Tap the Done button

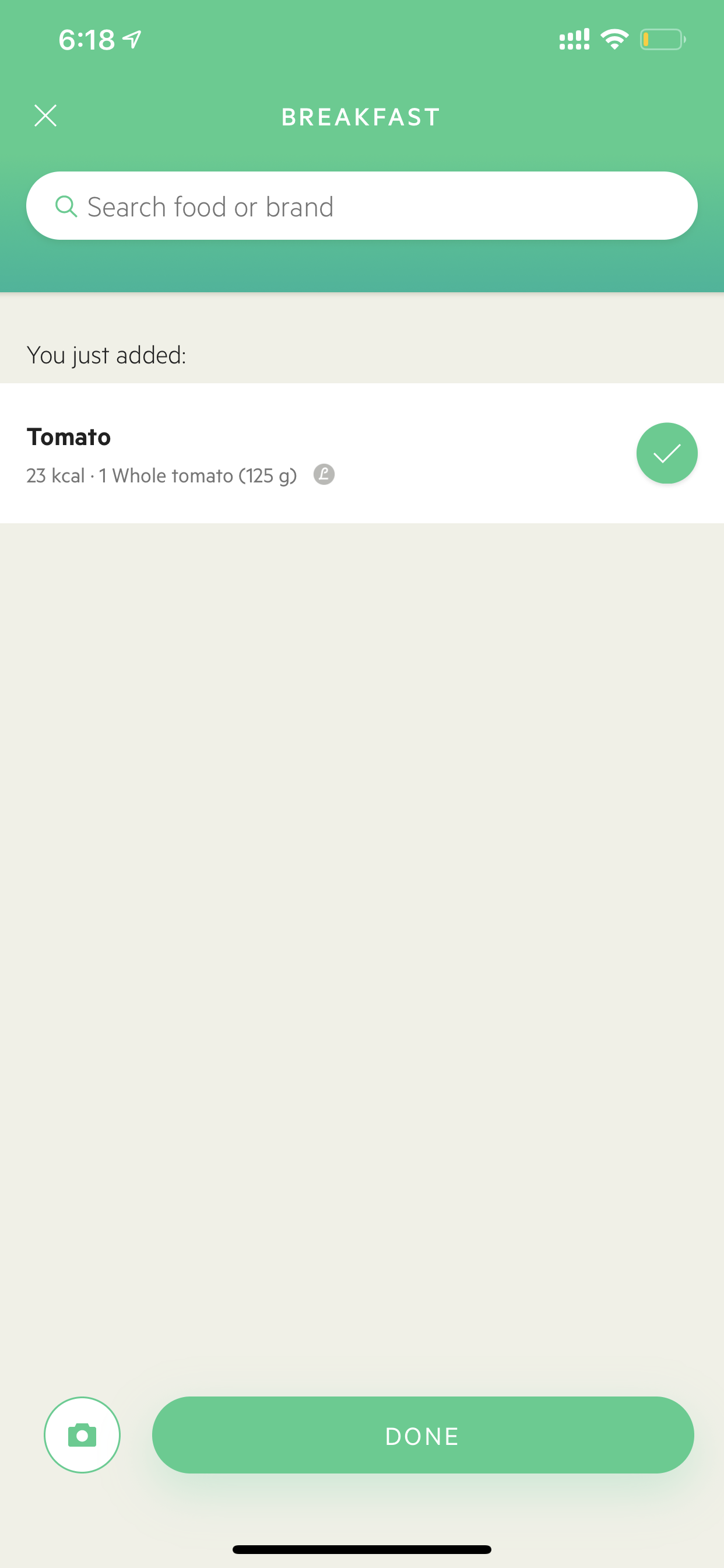point(423,1434)
